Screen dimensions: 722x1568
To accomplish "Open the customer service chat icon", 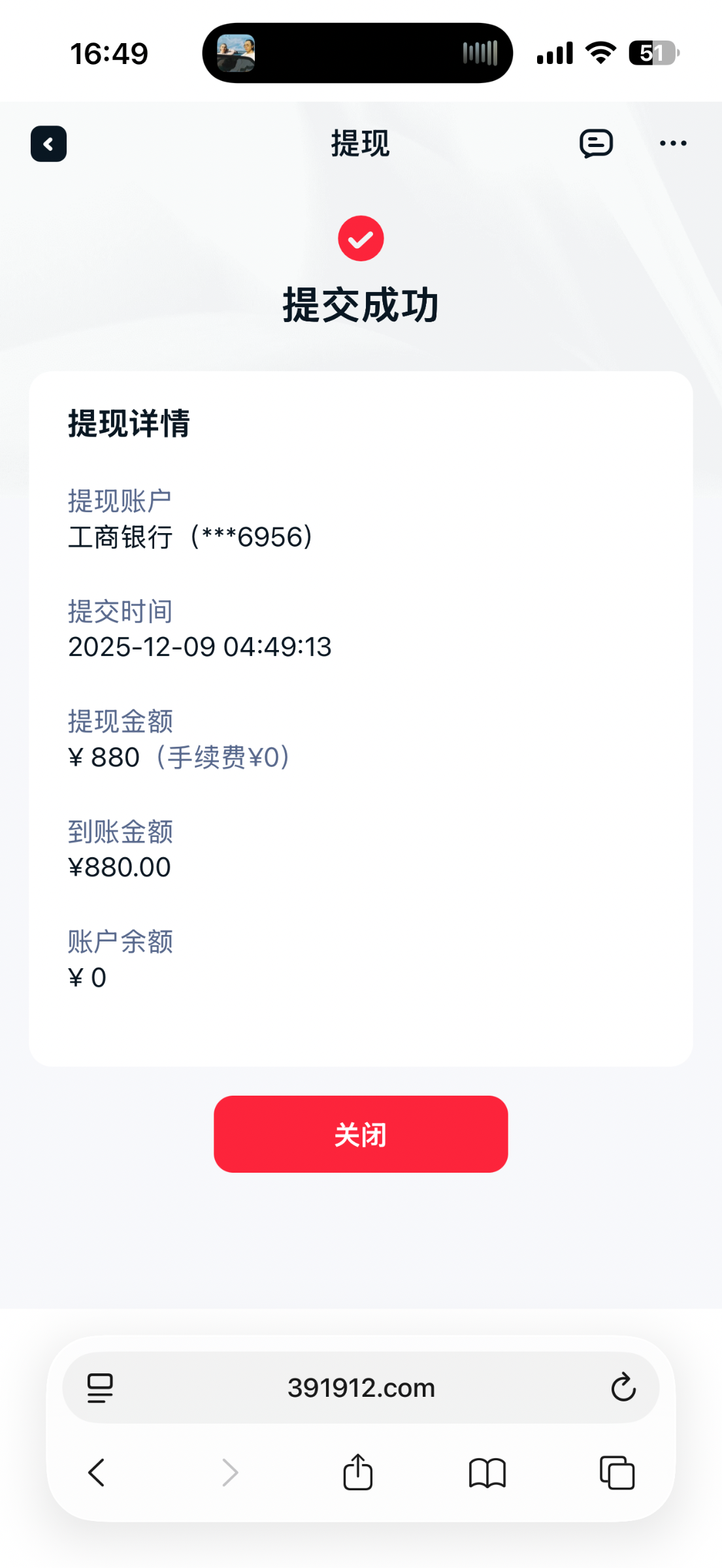I will pyautogui.click(x=596, y=144).
